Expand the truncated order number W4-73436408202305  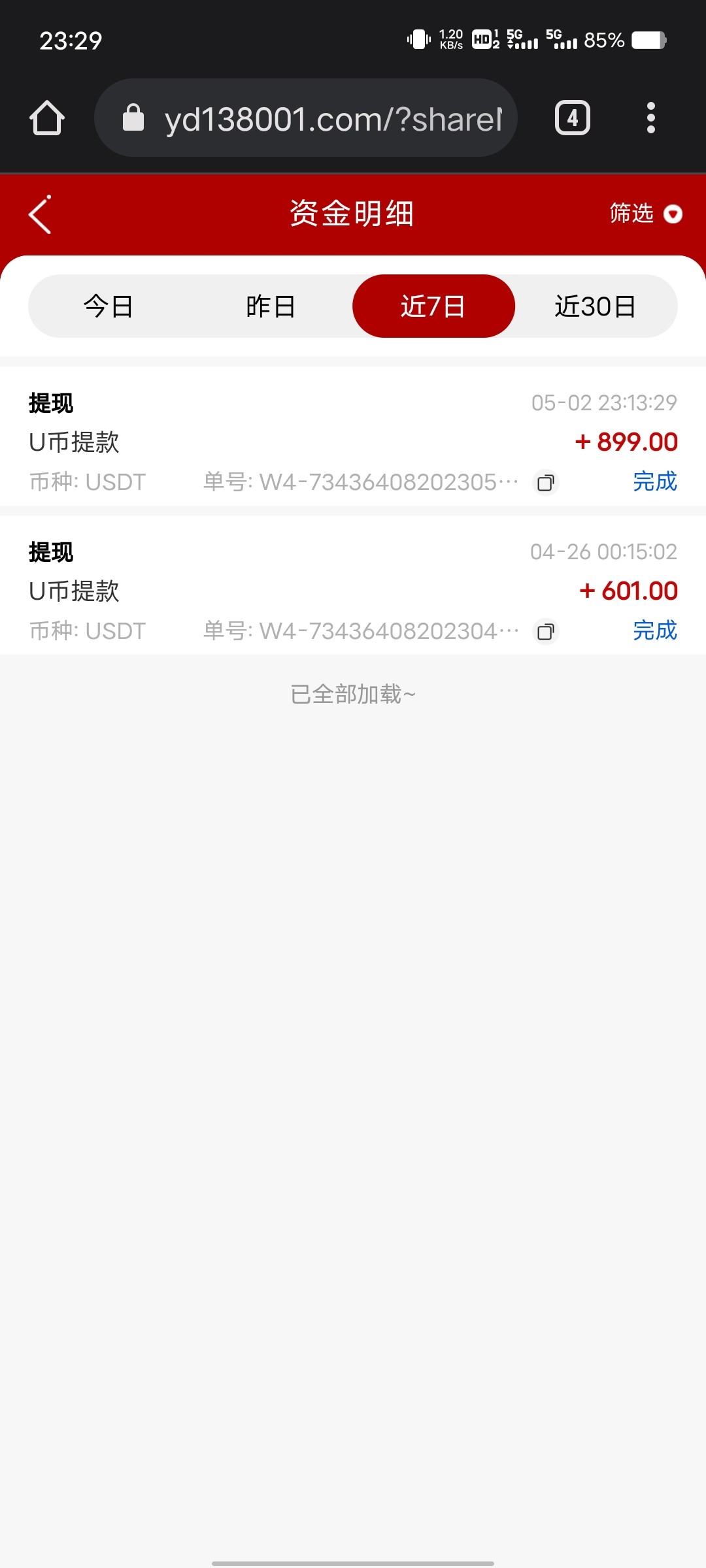pyautogui.click(x=386, y=482)
